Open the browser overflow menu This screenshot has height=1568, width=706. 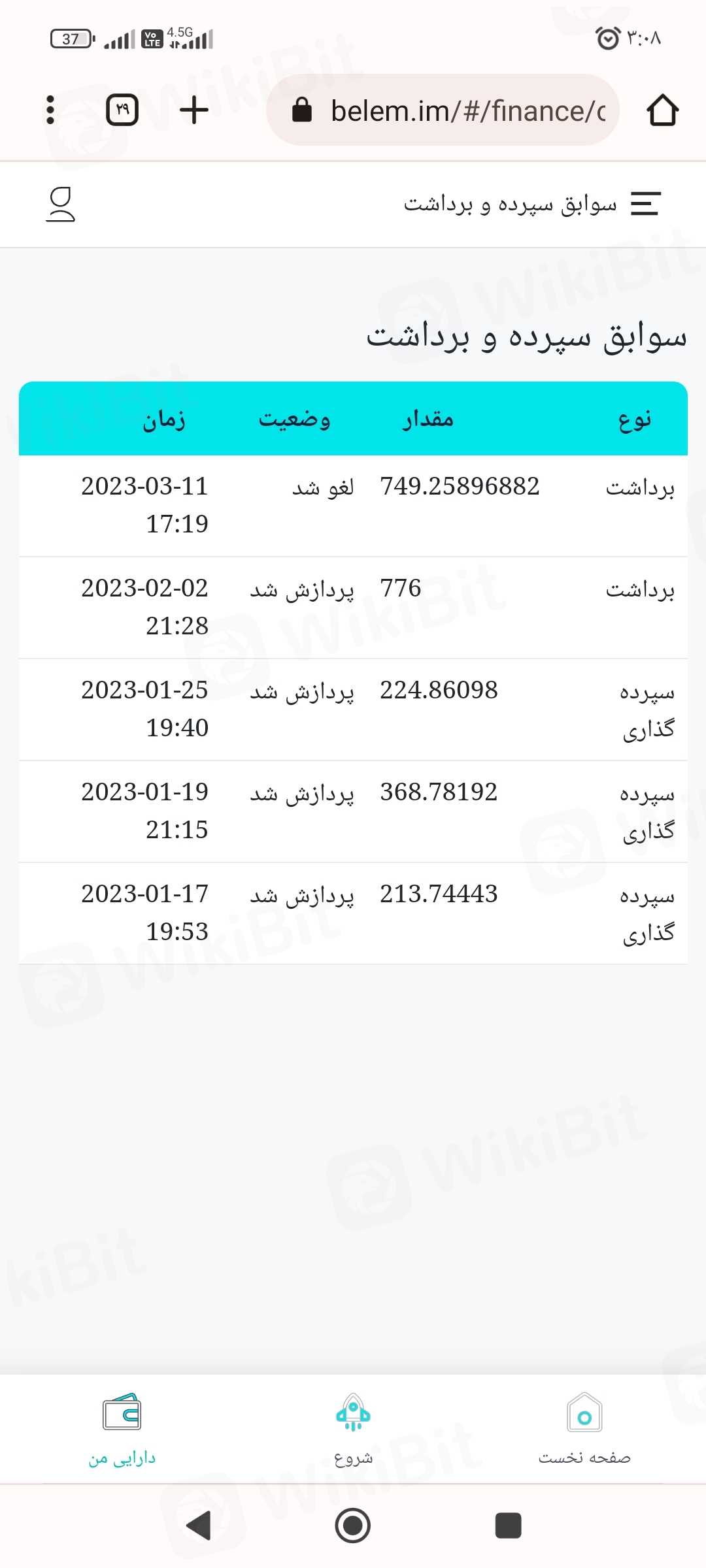point(50,110)
